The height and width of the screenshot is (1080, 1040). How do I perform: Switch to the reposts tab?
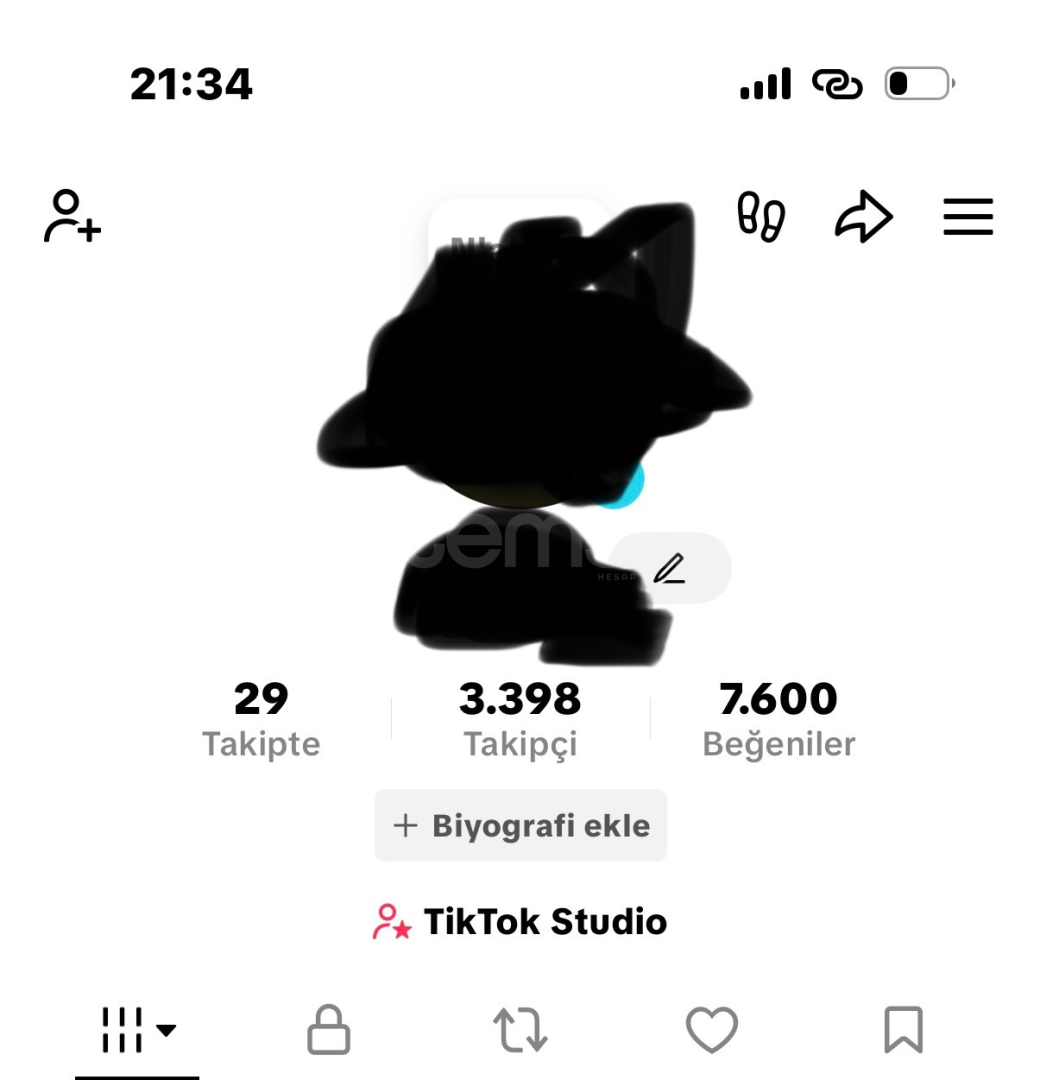point(520,1030)
